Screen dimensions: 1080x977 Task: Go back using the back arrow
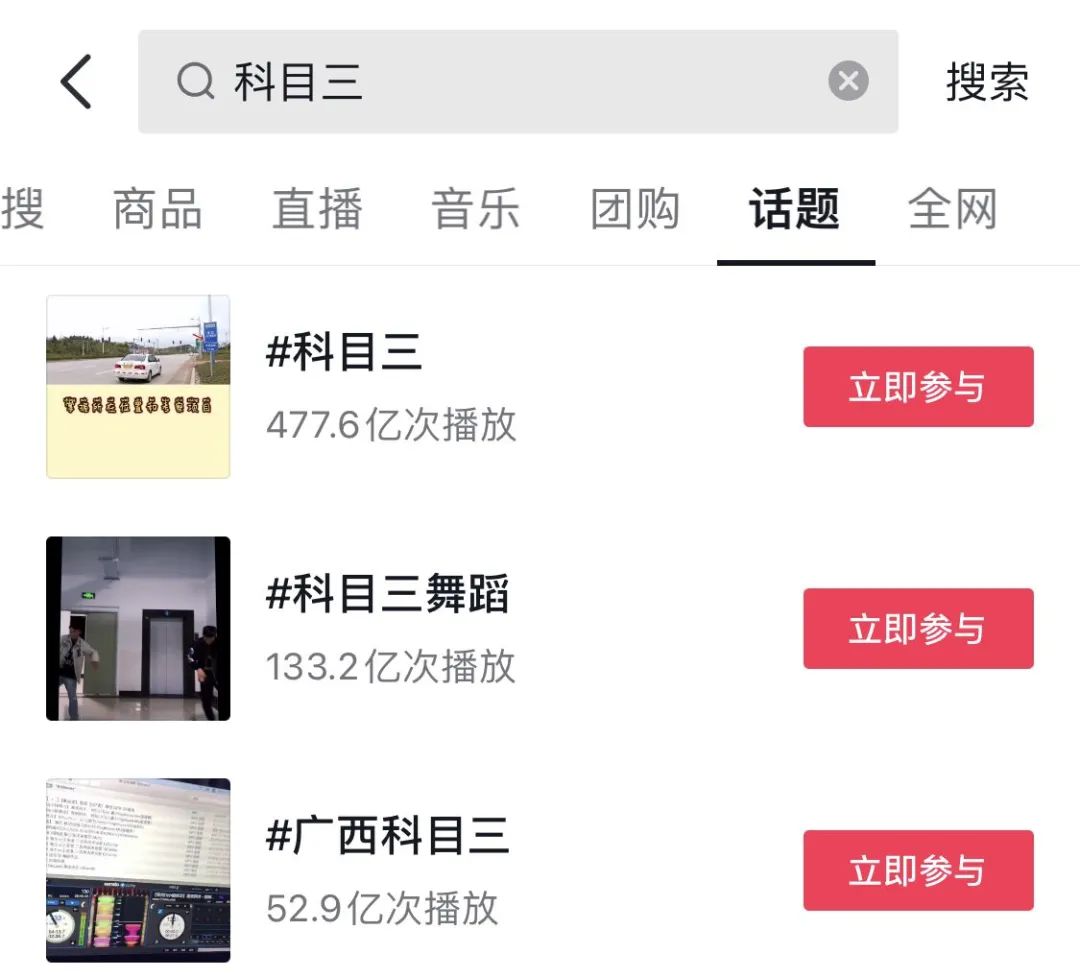pos(76,81)
